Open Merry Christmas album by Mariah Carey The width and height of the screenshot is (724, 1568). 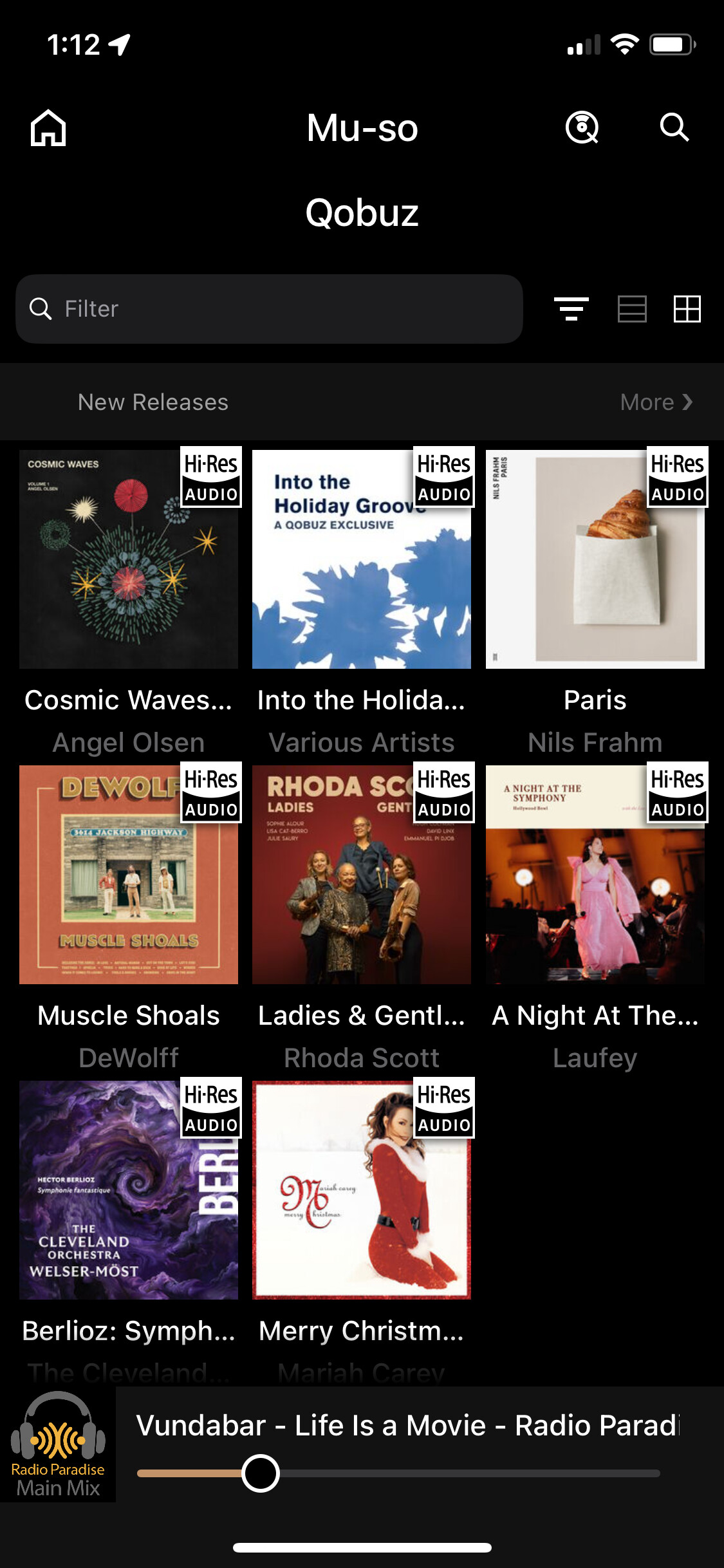362,1190
